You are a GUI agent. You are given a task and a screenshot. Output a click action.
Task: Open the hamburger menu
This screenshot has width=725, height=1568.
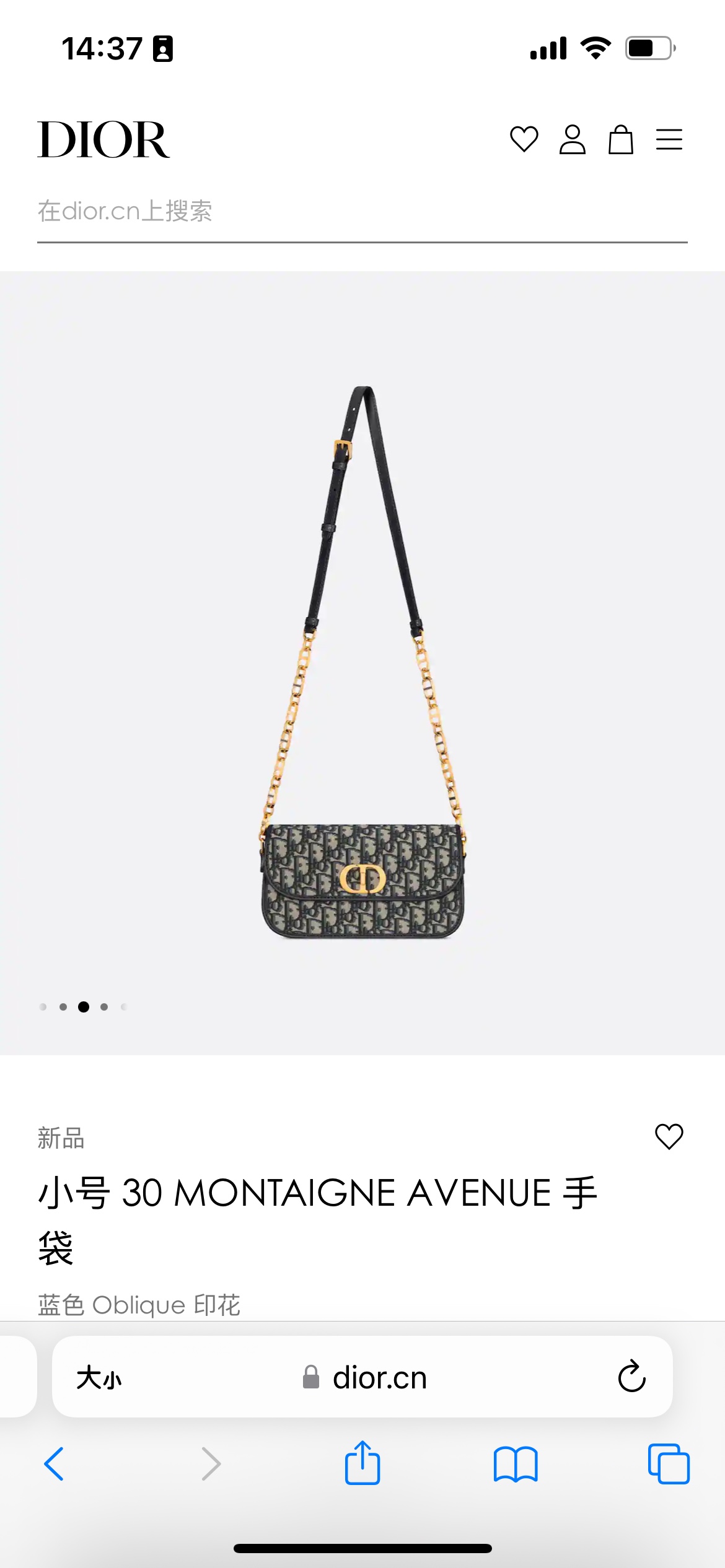click(x=669, y=139)
